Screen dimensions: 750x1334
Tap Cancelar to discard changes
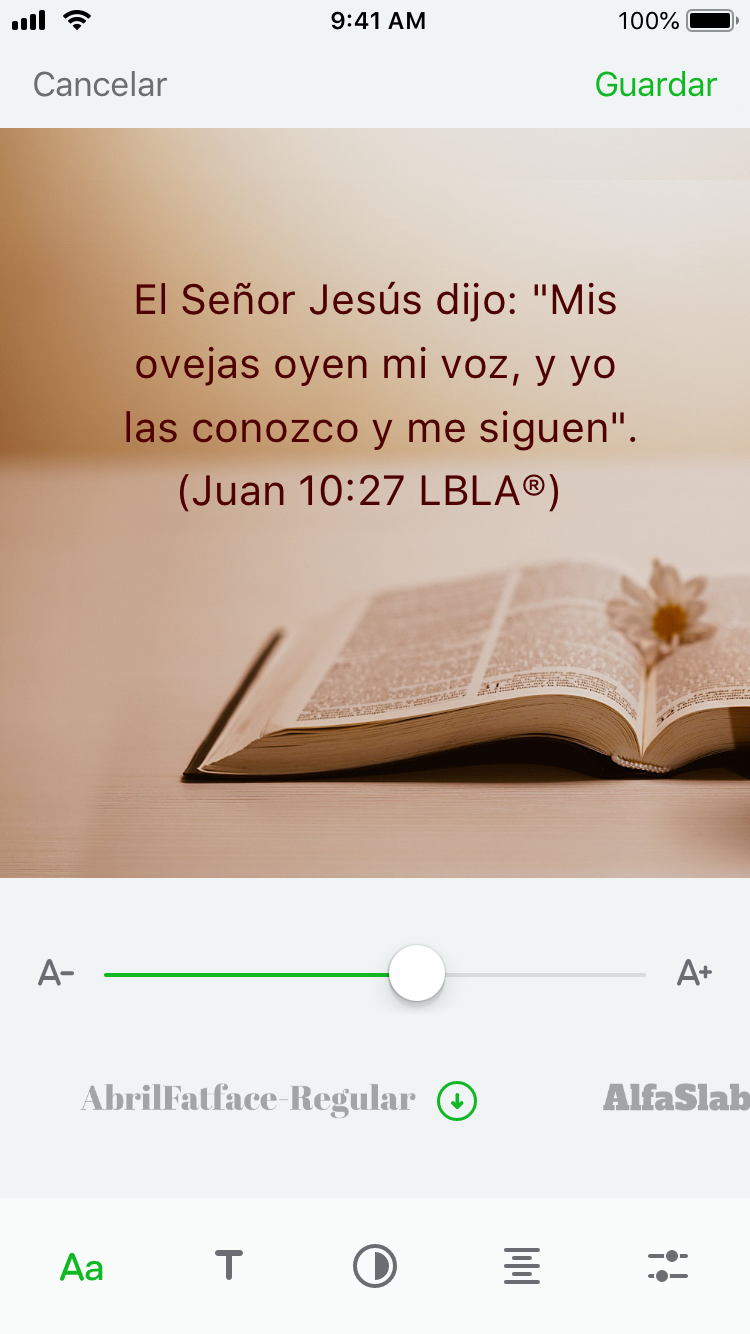pyautogui.click(x=100, y=85)
